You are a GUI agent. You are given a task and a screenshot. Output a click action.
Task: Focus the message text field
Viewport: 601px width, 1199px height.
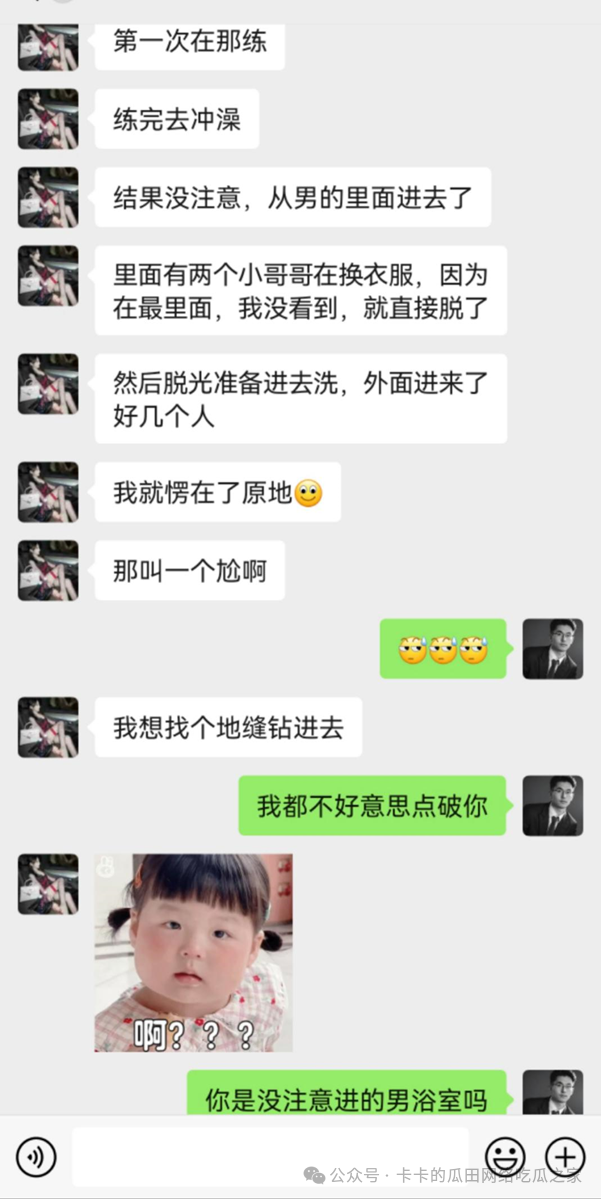pos(270,1156)
